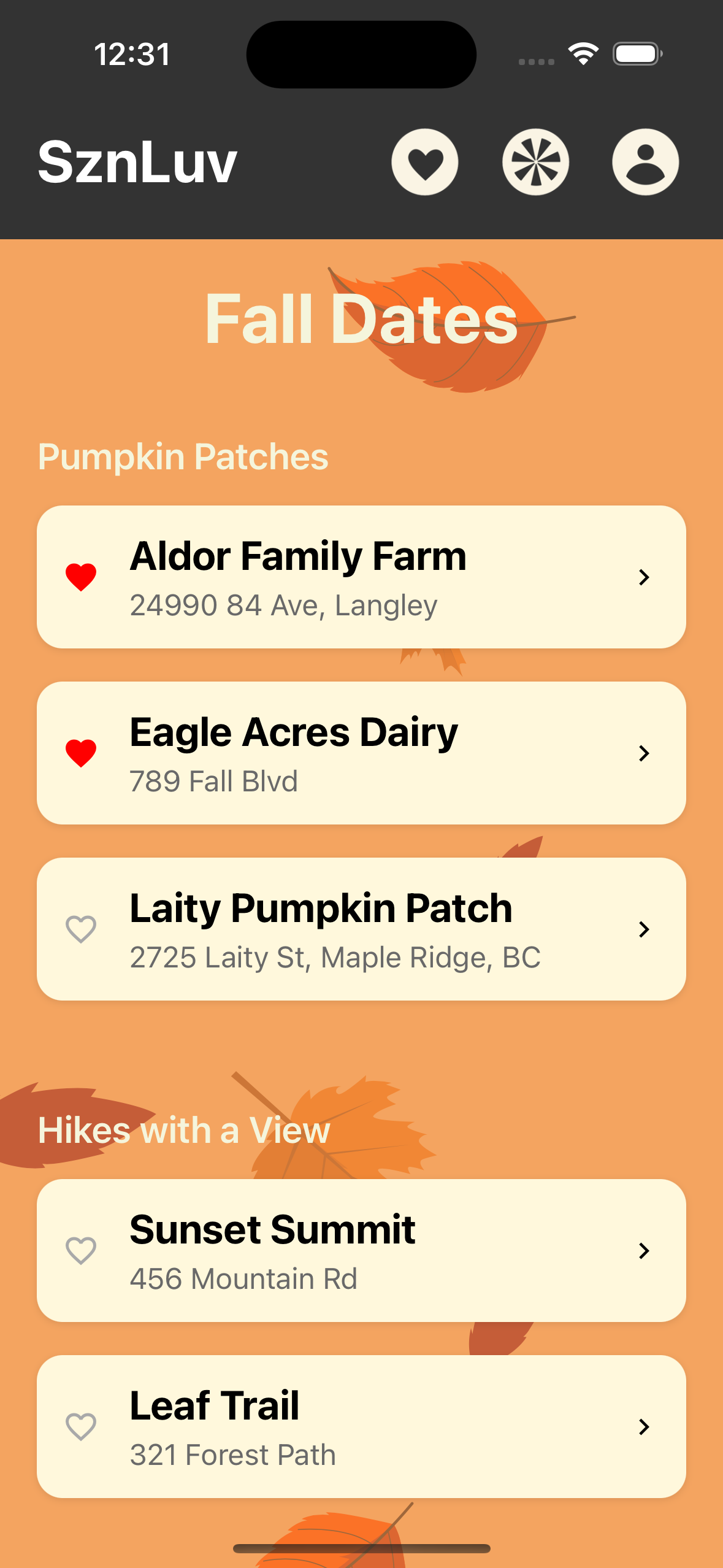Open the favorites heart in the header
The width and height of the screenshot is (723, 1568).
[424, 162]
